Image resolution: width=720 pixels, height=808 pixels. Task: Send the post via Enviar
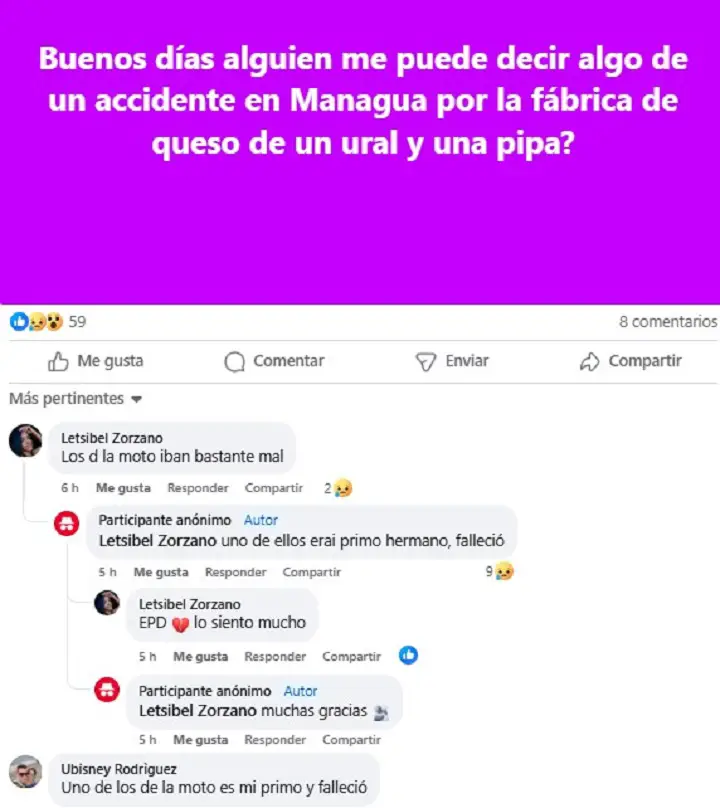[452, 361]
